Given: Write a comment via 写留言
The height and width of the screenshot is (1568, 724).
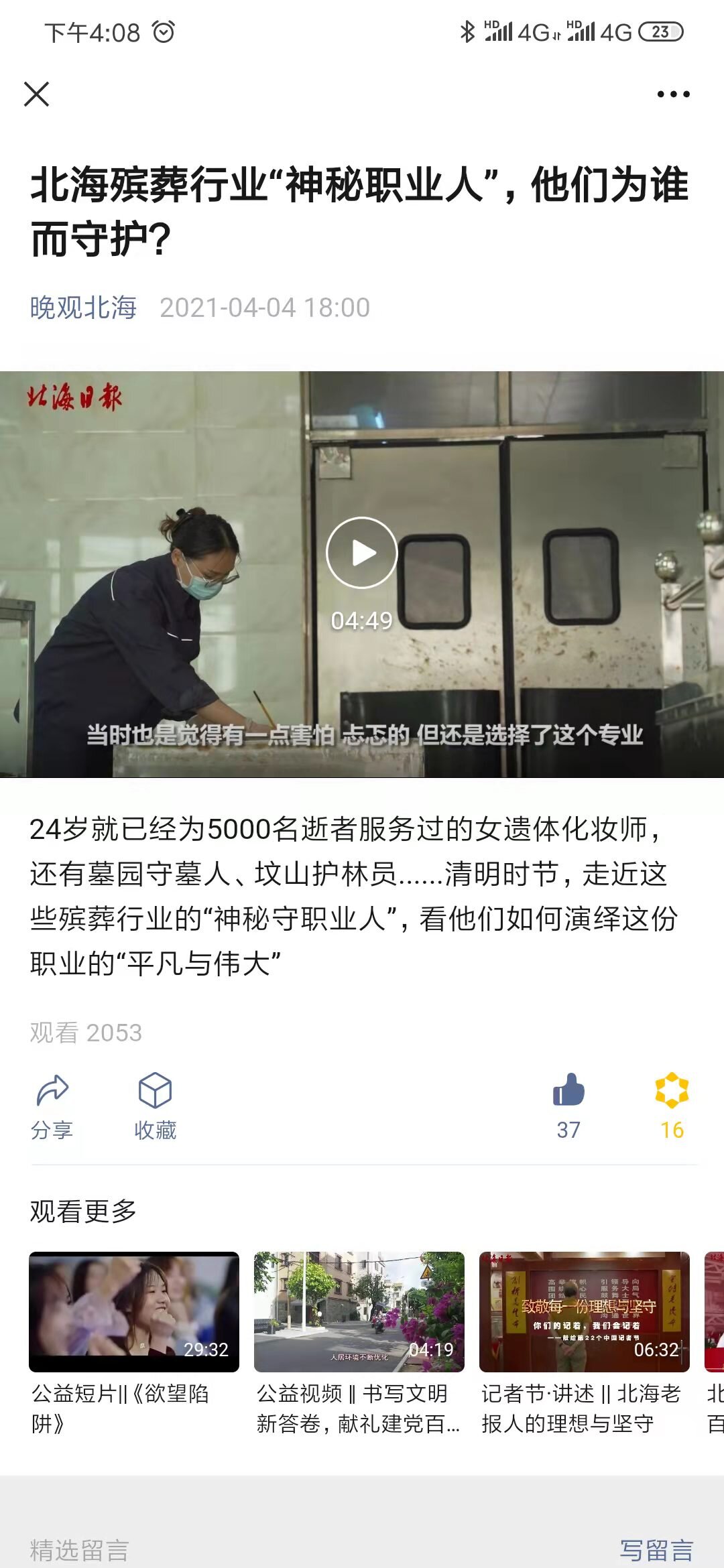Looking at the screenshot, I should point(656,1549).
